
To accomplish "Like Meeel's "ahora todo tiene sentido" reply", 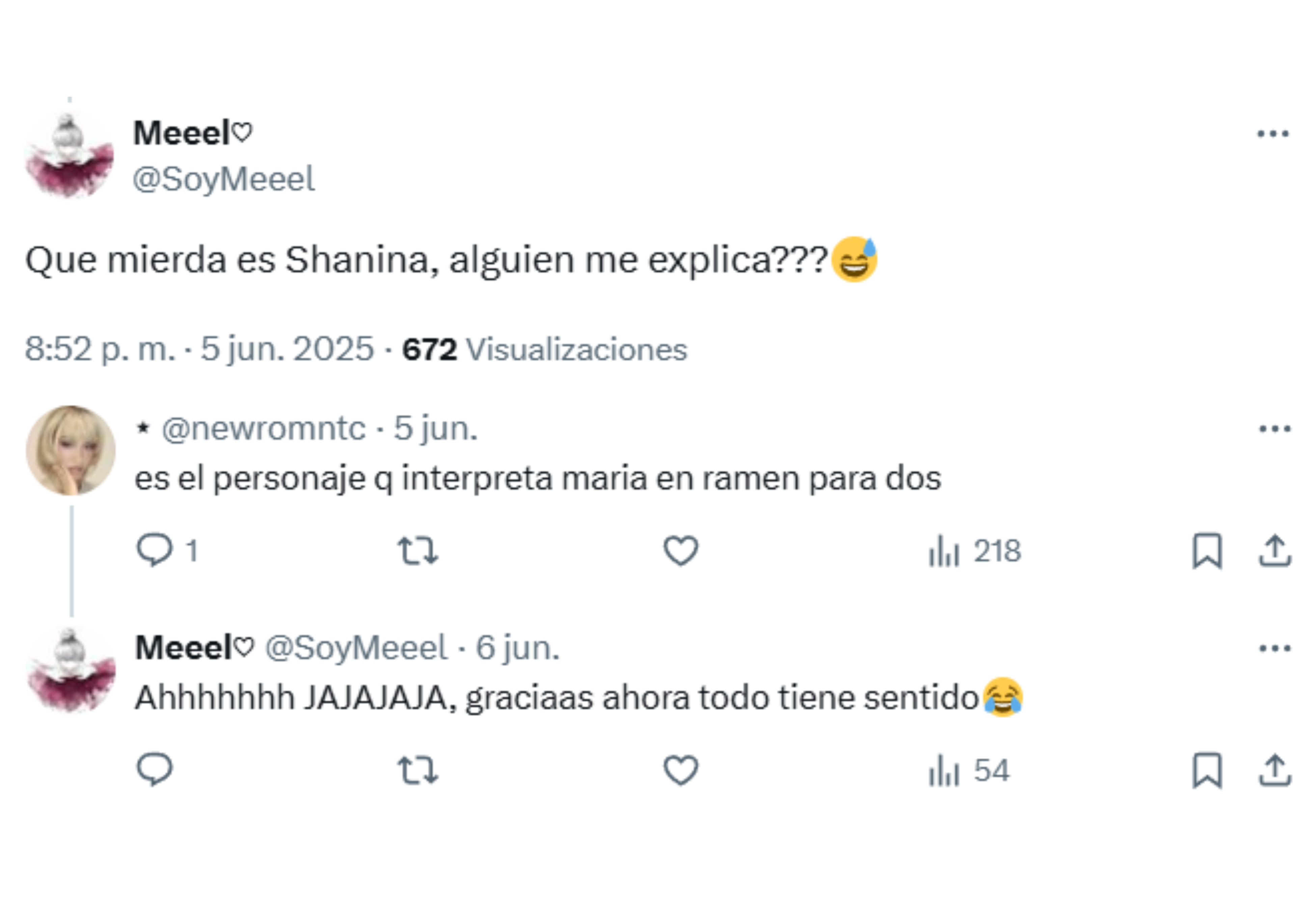I will (x=681, y=771).
